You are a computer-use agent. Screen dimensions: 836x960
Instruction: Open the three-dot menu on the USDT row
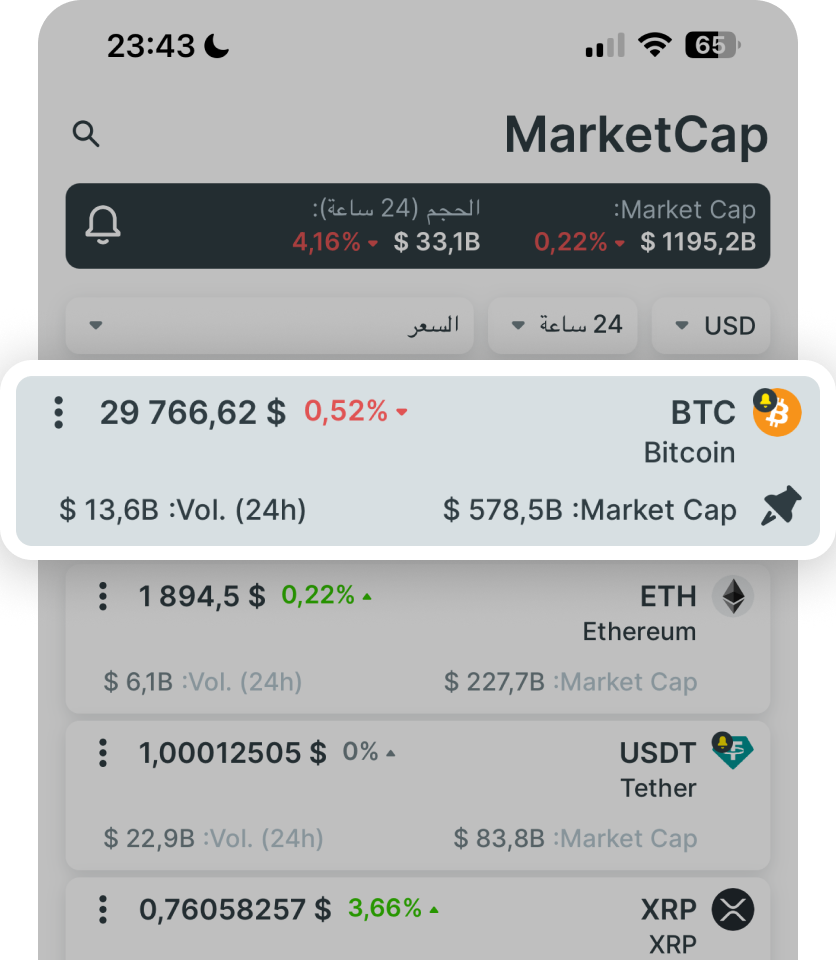tap(103, 753)
